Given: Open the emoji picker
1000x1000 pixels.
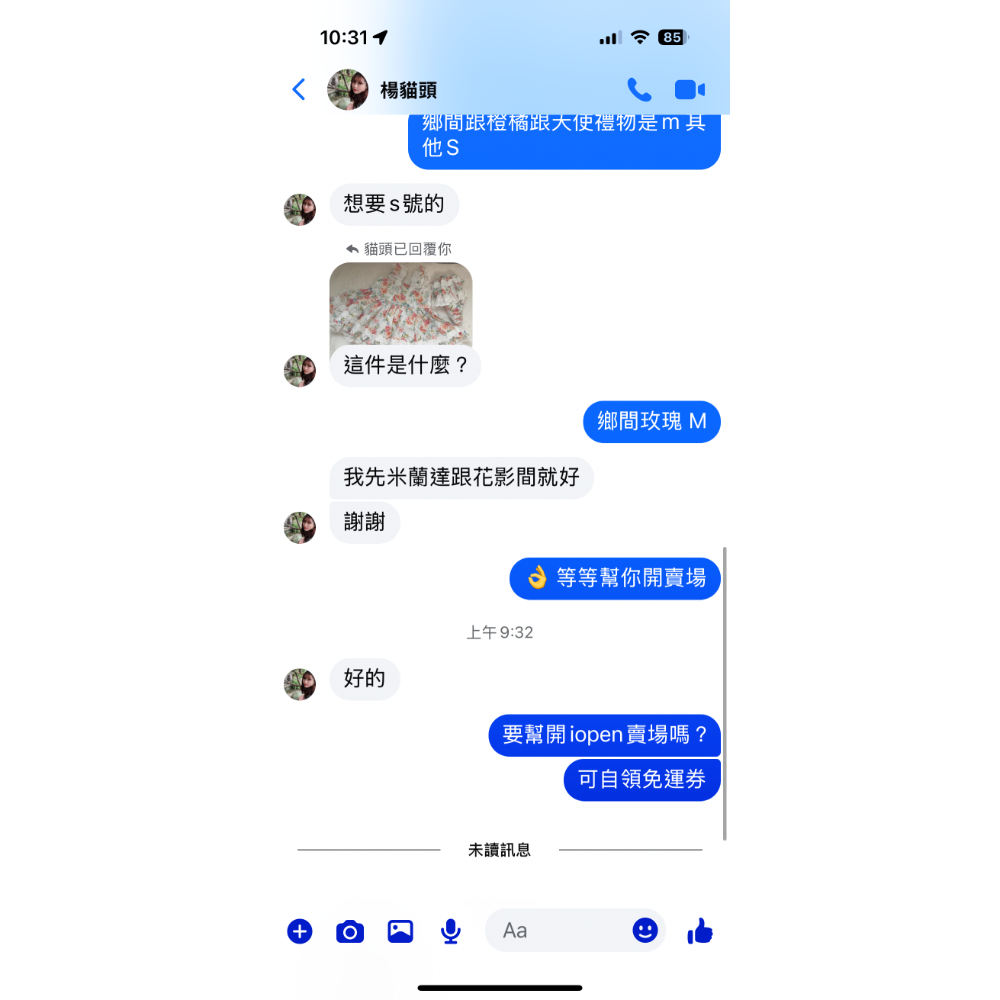Looking at the screenshot, I should coord(645,931).
